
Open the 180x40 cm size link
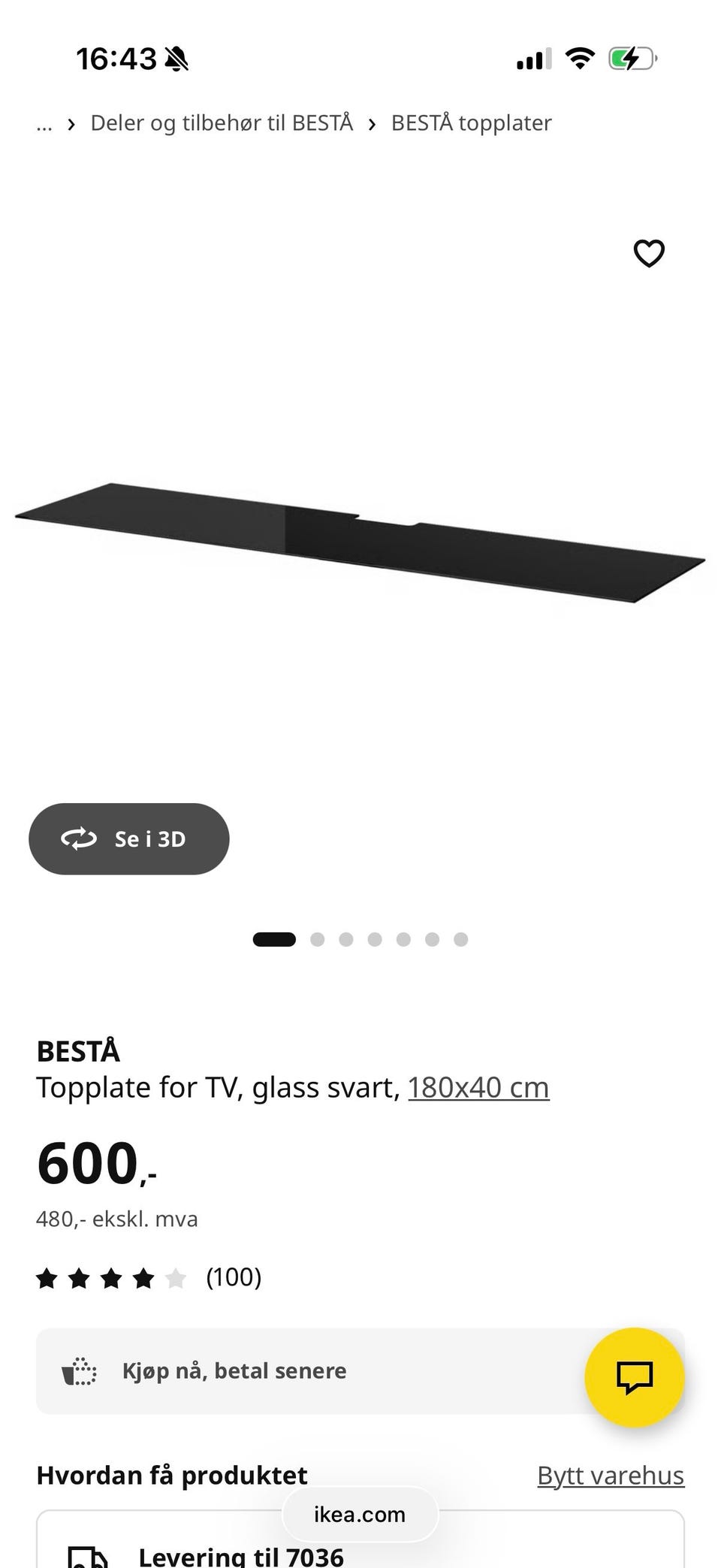tap(478, 1087)
